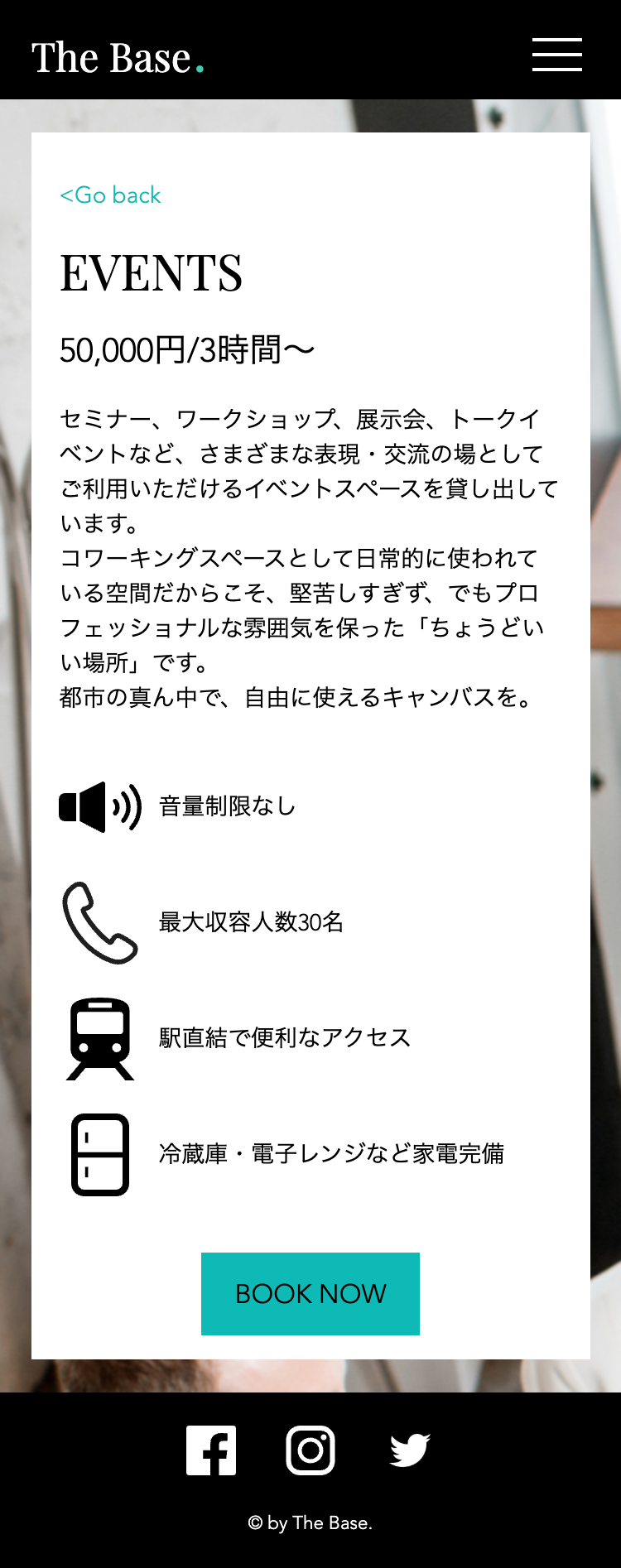Tap the BOOK NOW button
Viewport: 621px width, 1568px height.
click(x=310, y=1293)
